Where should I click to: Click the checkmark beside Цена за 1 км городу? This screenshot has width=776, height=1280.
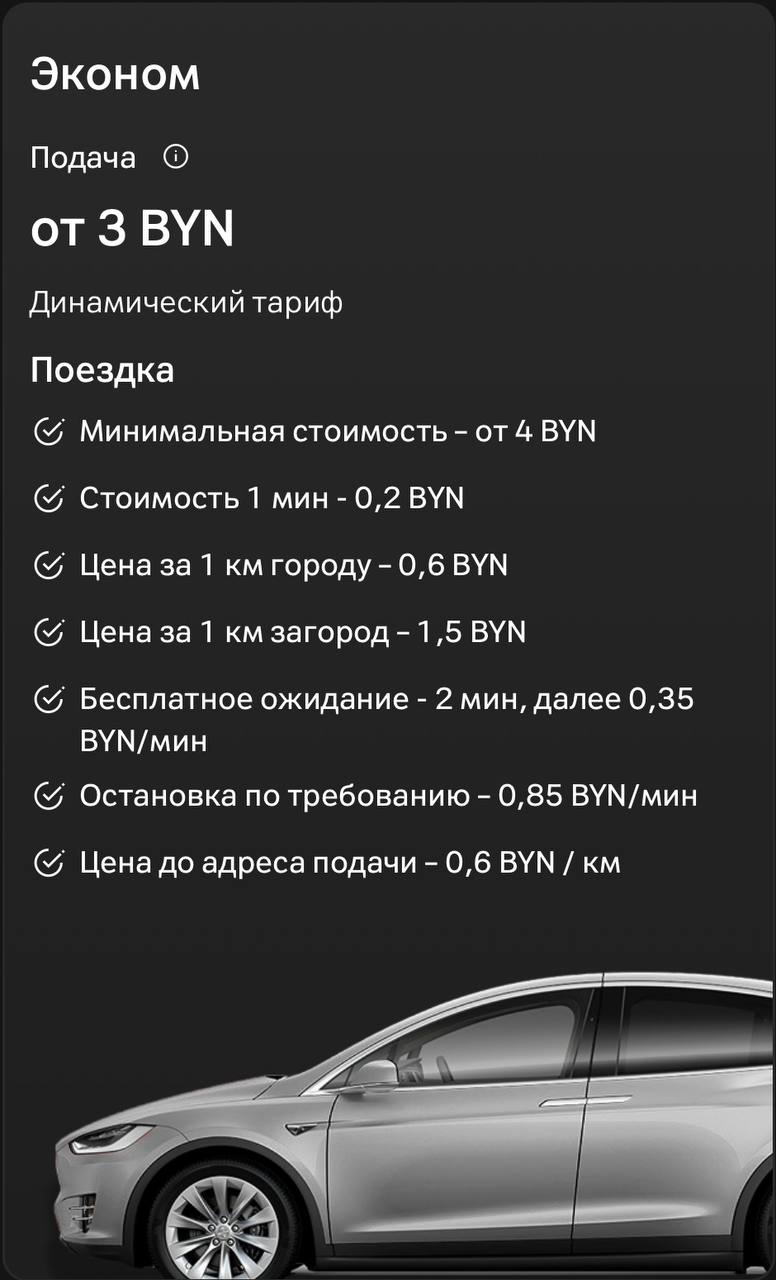pos(47,564)
